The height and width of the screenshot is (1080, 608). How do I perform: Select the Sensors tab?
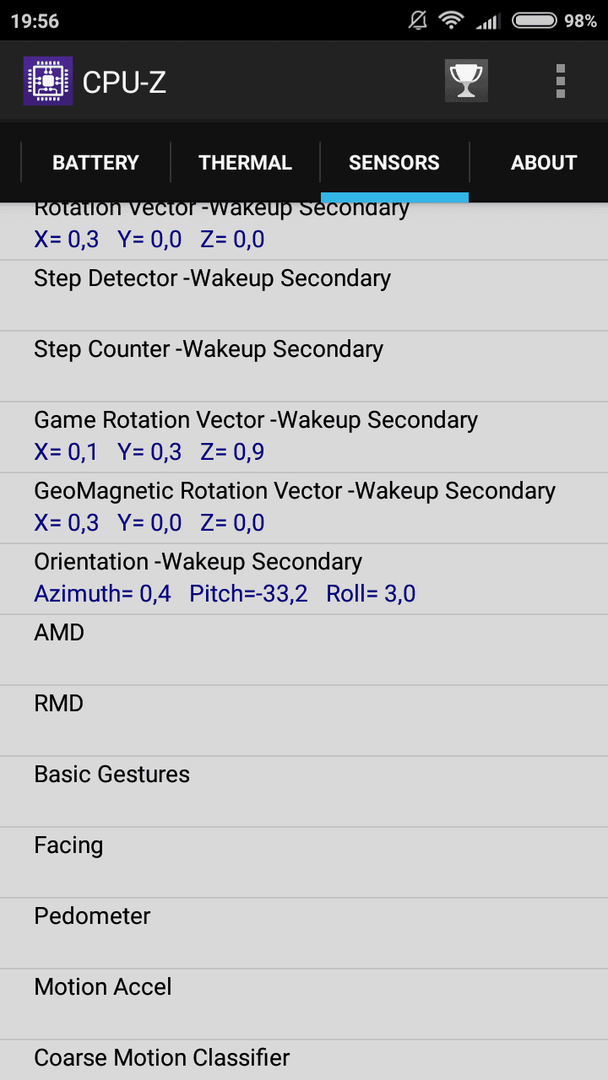pyautogui.click(x=395, y=163)
